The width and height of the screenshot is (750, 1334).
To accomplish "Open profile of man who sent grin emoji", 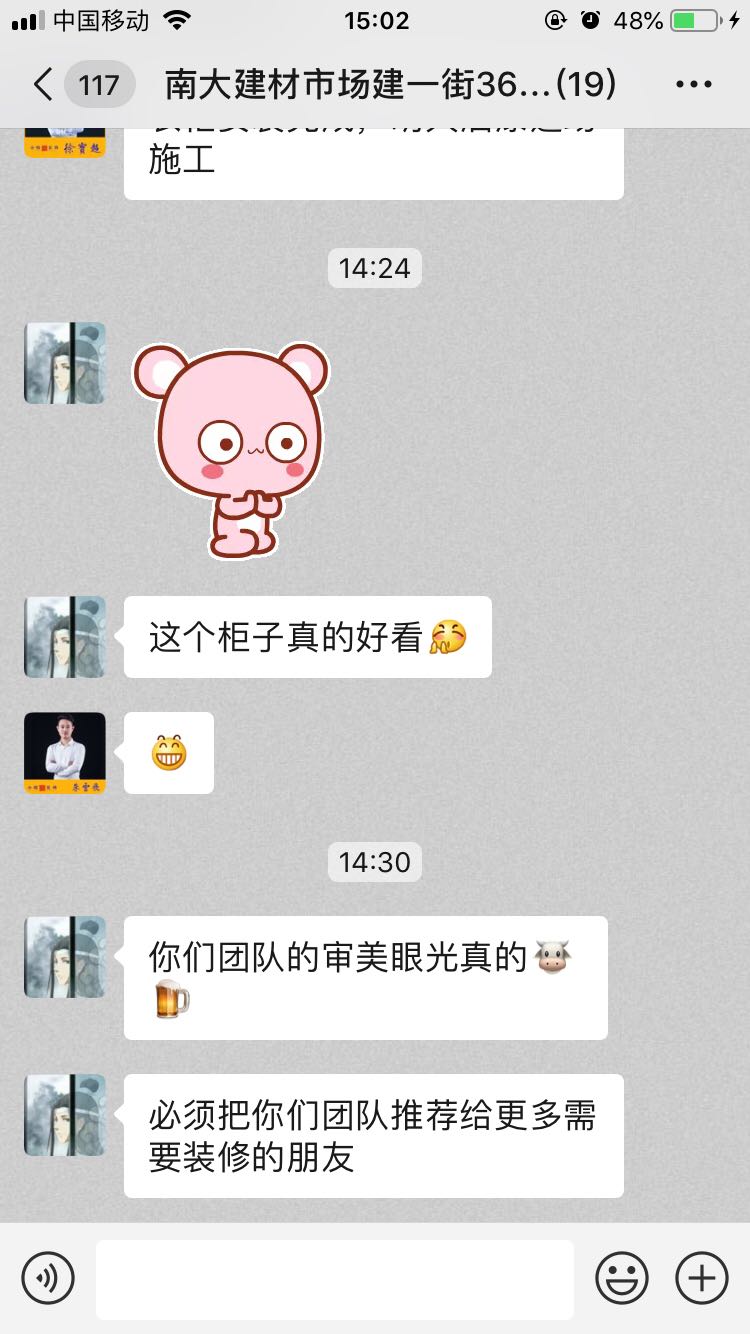I will pos(65,753).
